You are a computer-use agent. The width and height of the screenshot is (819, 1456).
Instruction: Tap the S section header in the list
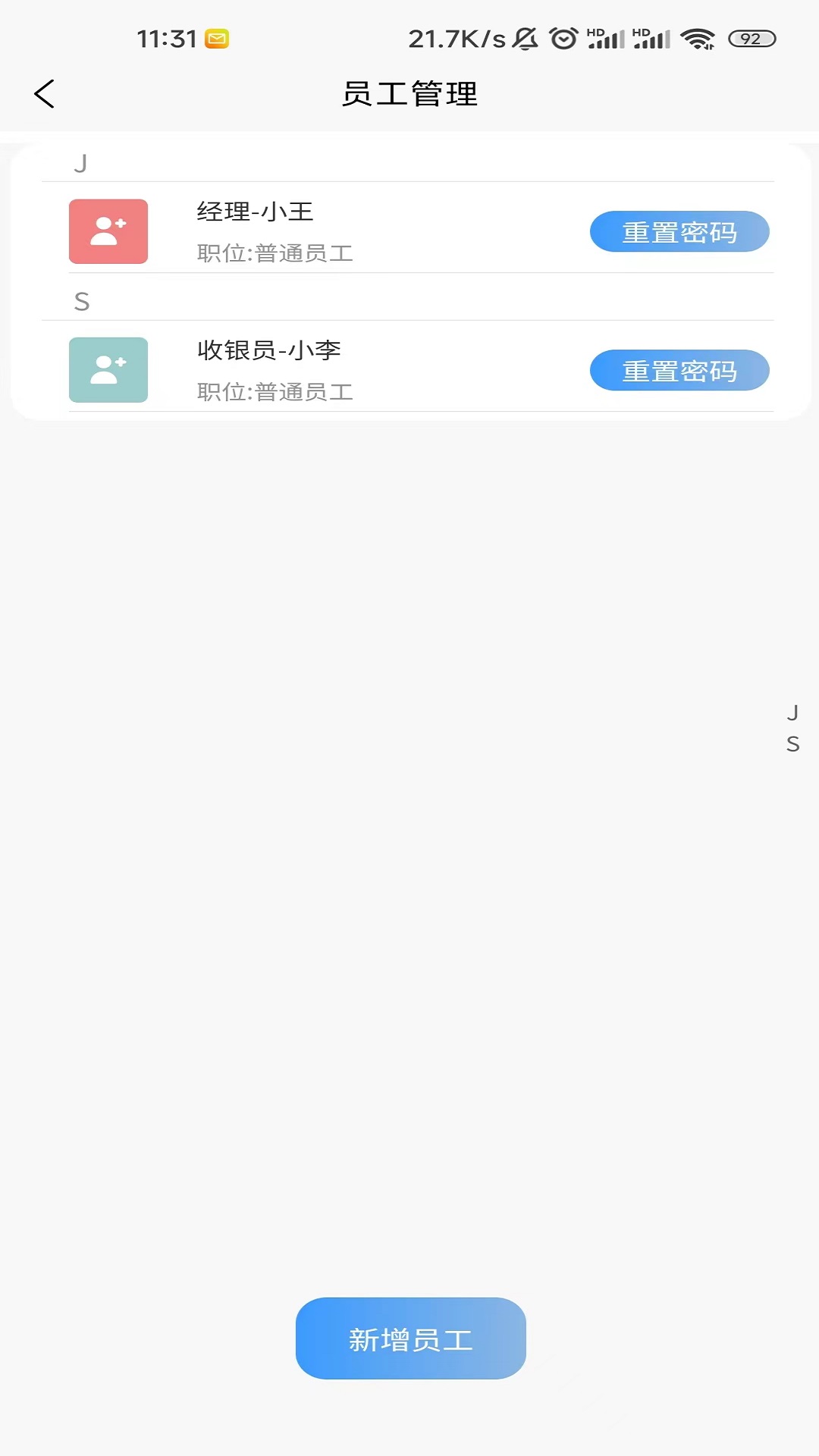[x=82, y=300]
